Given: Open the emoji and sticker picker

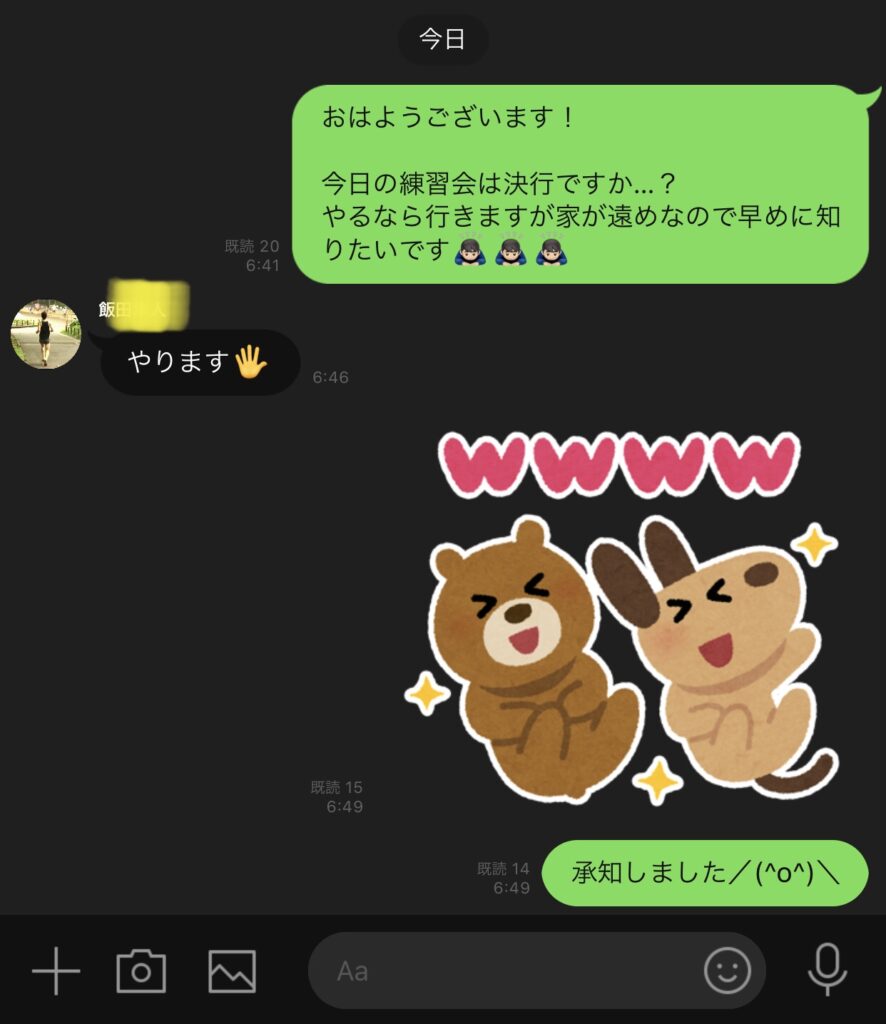Looking at the screenshot, I should [x=727, y=970].
